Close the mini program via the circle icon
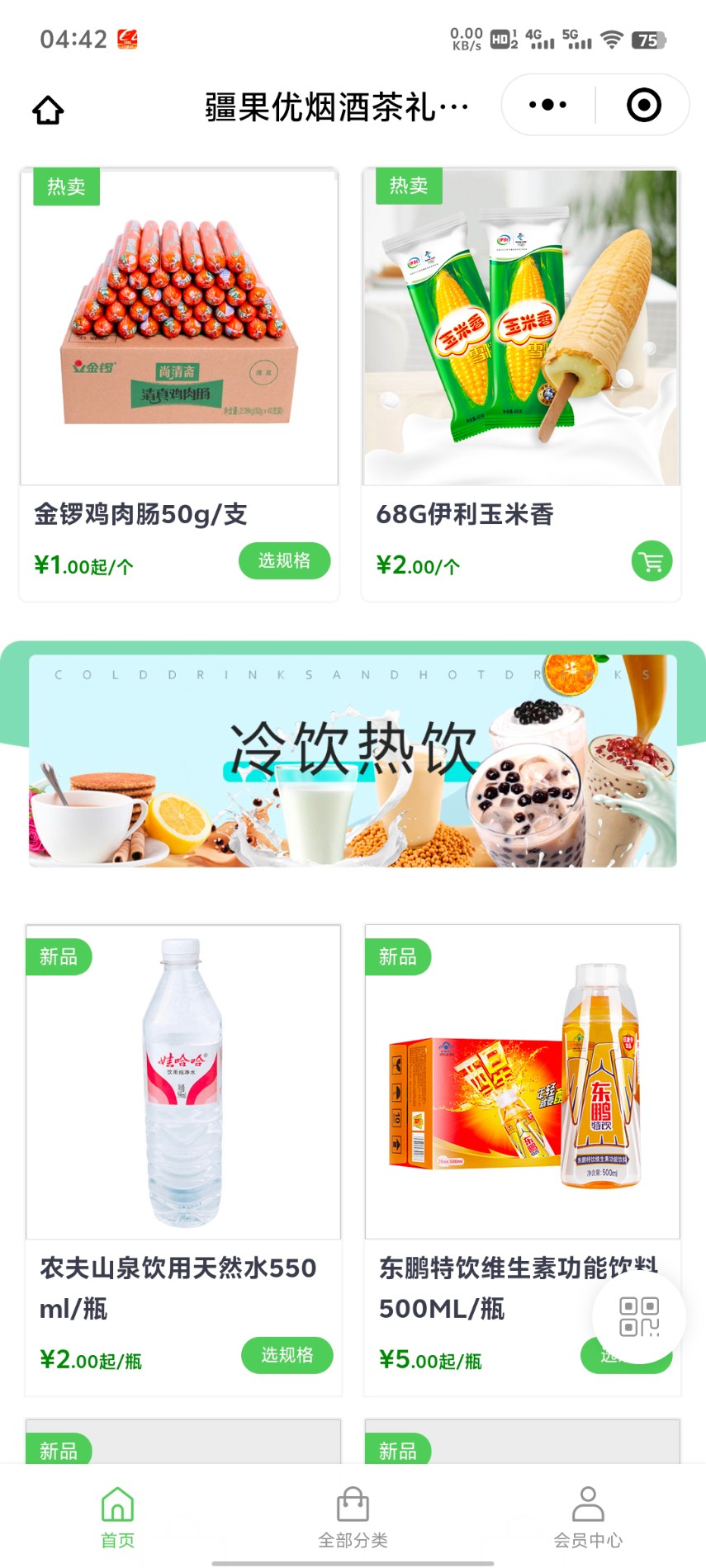Image resolution: width=706 pixels, height=1568 pixels. (643, 105)
